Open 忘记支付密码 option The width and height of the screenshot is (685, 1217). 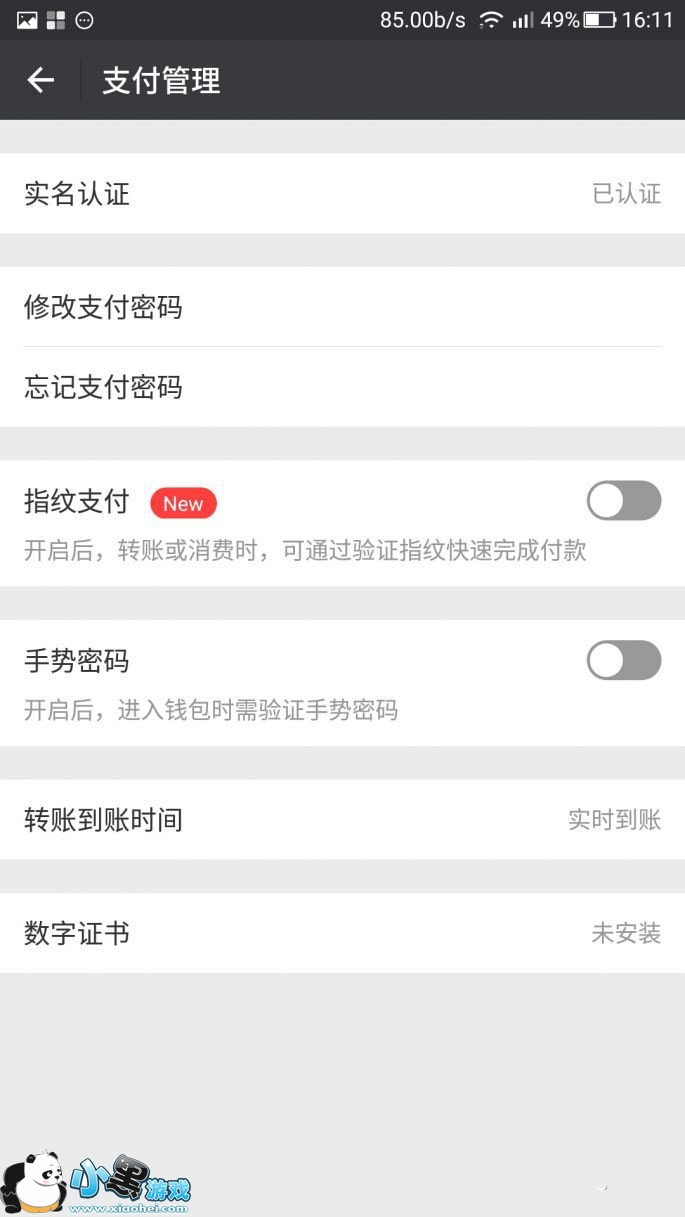click(342, 387)
